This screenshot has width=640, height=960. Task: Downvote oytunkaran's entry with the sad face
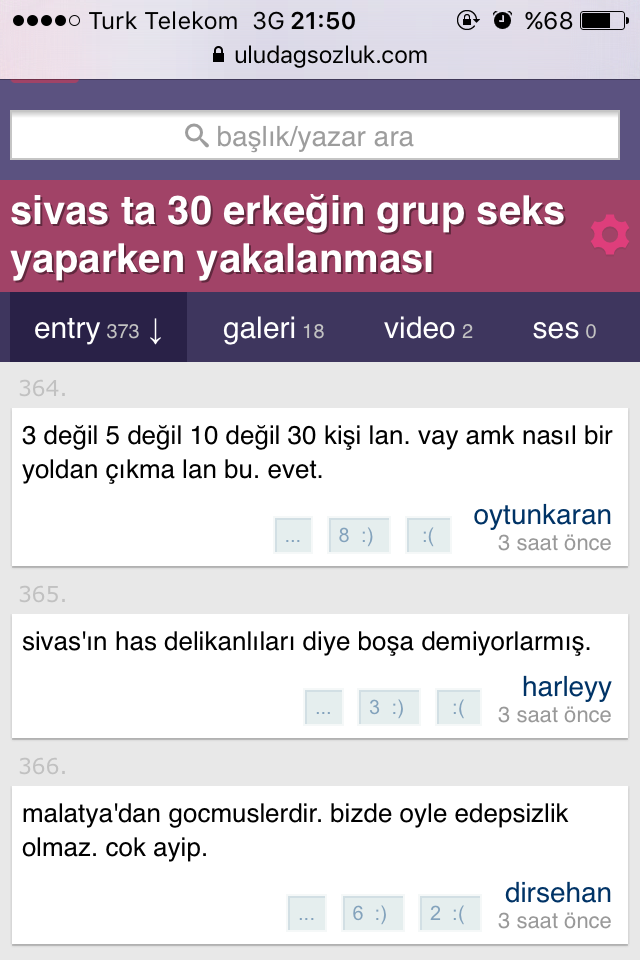tap(428, 536)
